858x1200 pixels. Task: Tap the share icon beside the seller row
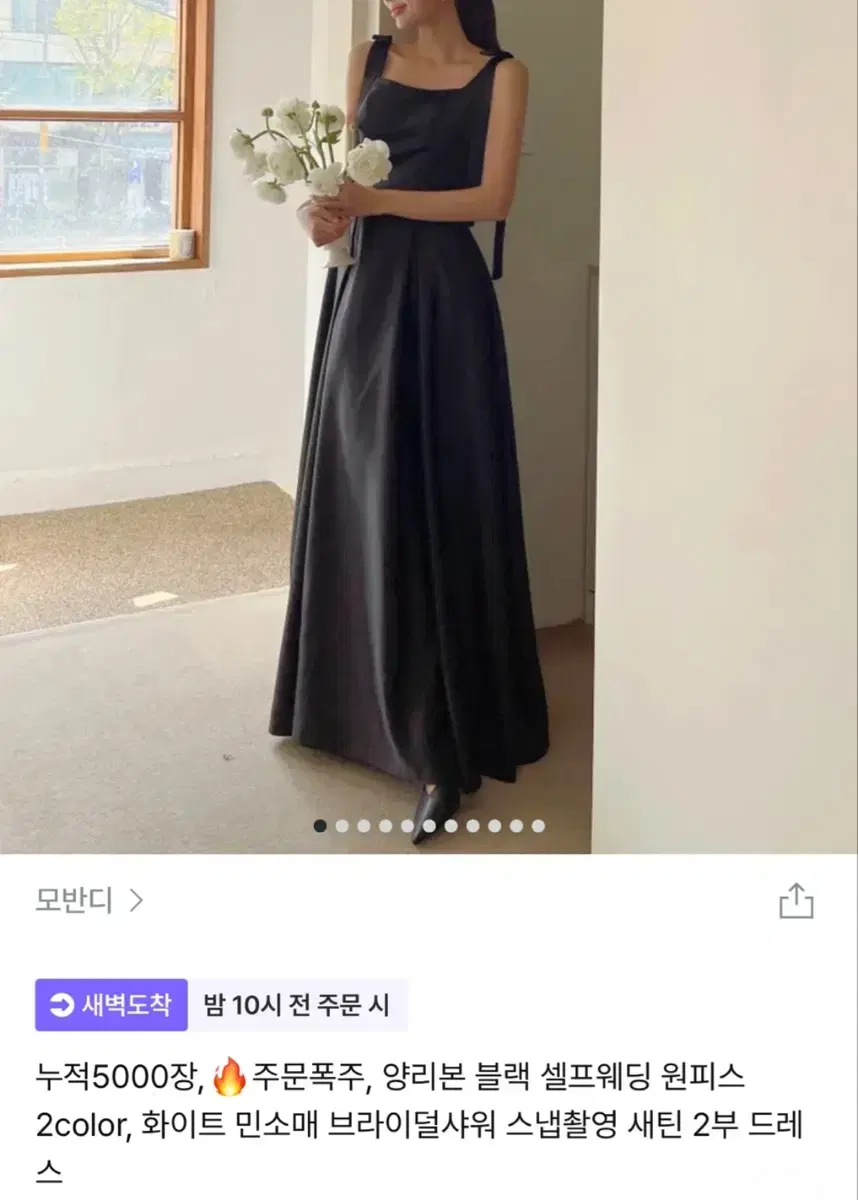[796, 899]
